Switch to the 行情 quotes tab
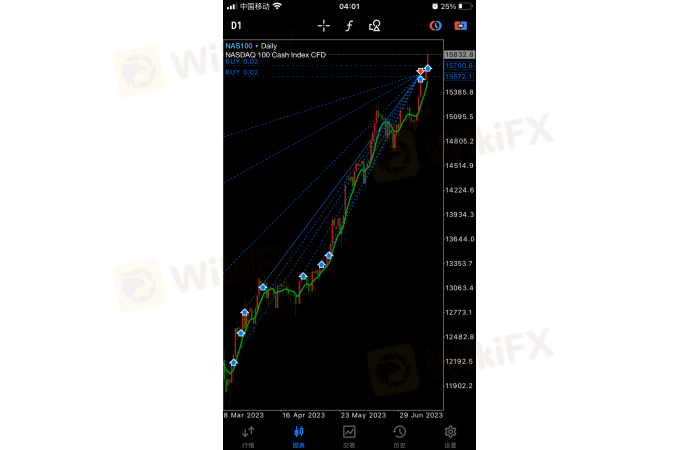The image size is (700, 450). coord(248,436)
